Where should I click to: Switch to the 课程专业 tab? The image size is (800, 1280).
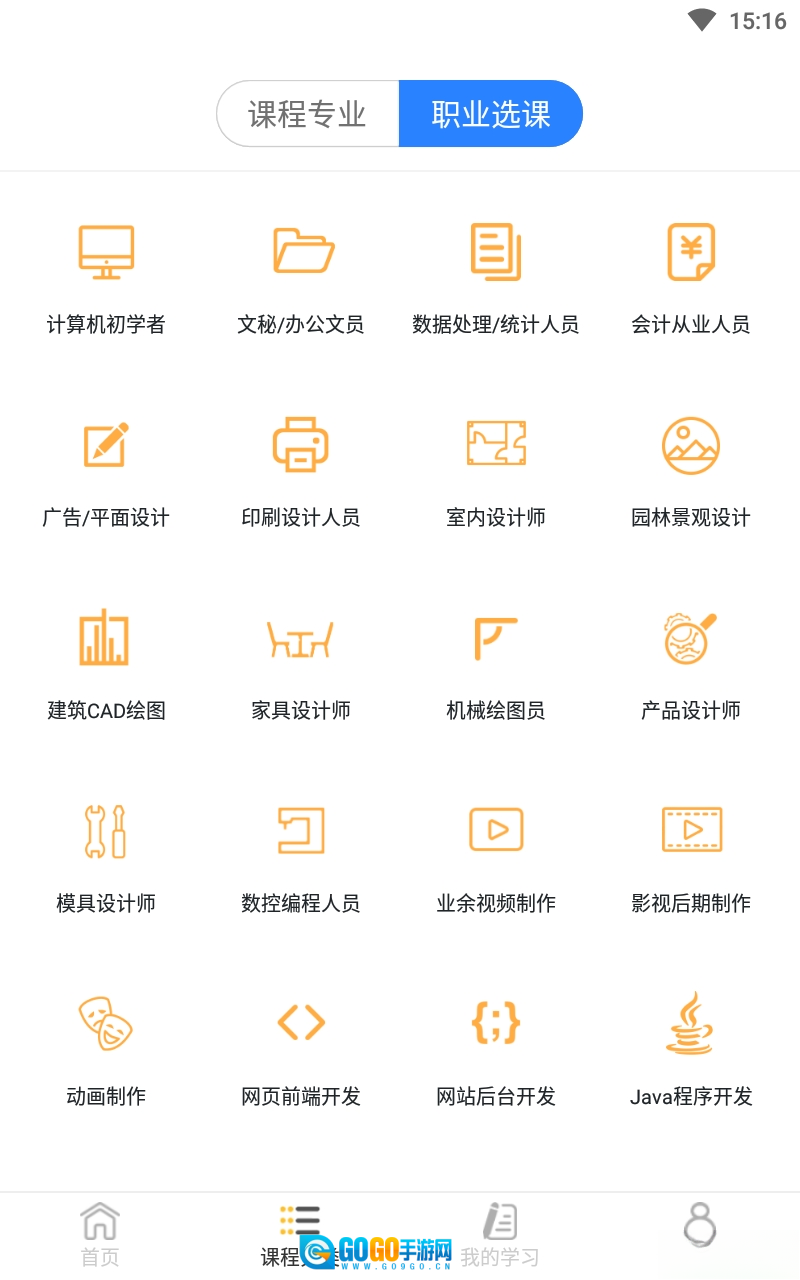click(x=308, y=114)
